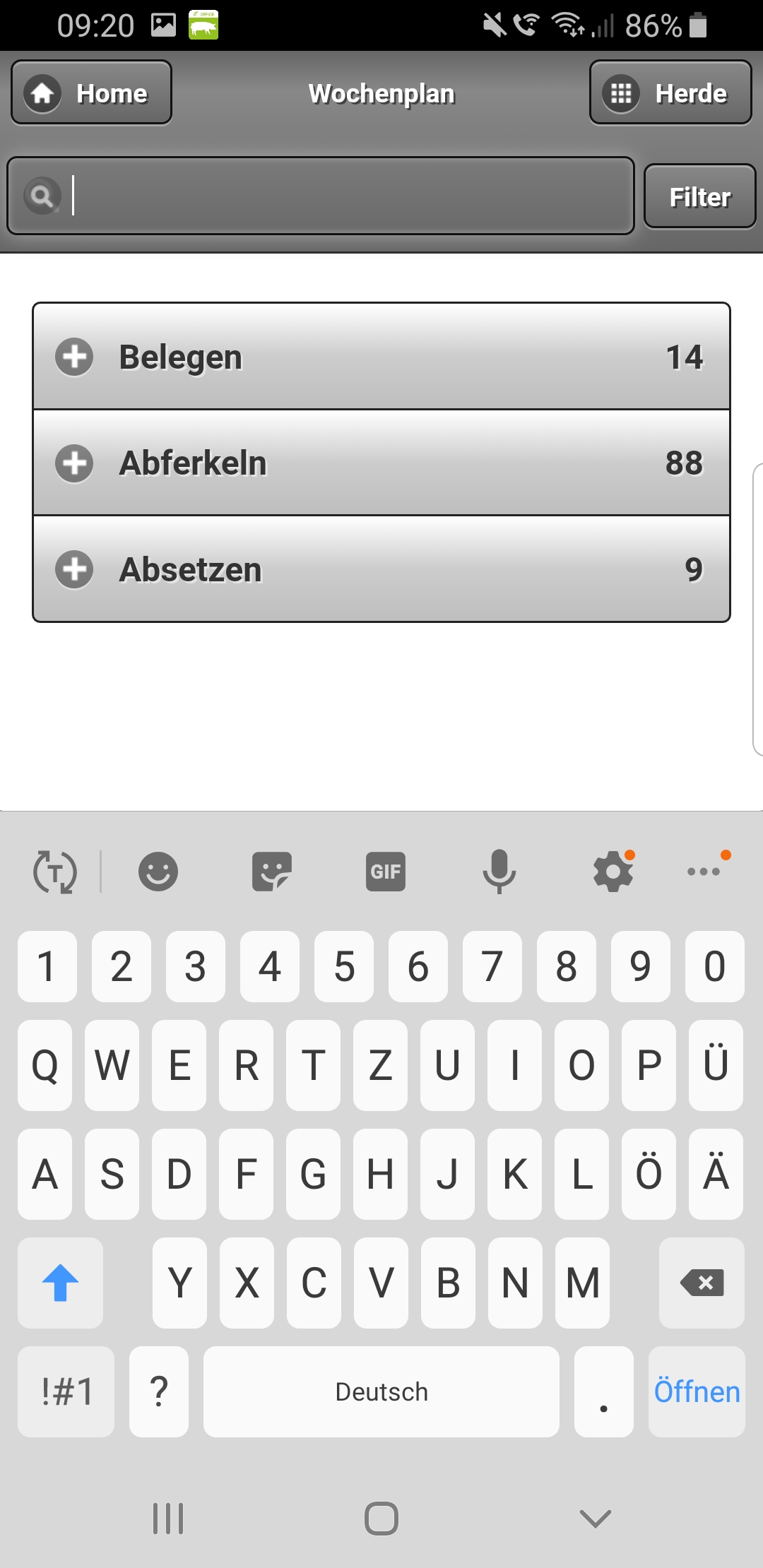Open the sticker icon on the keyboard
Viewport: 763px width, 1568px height.
(271, 872)
